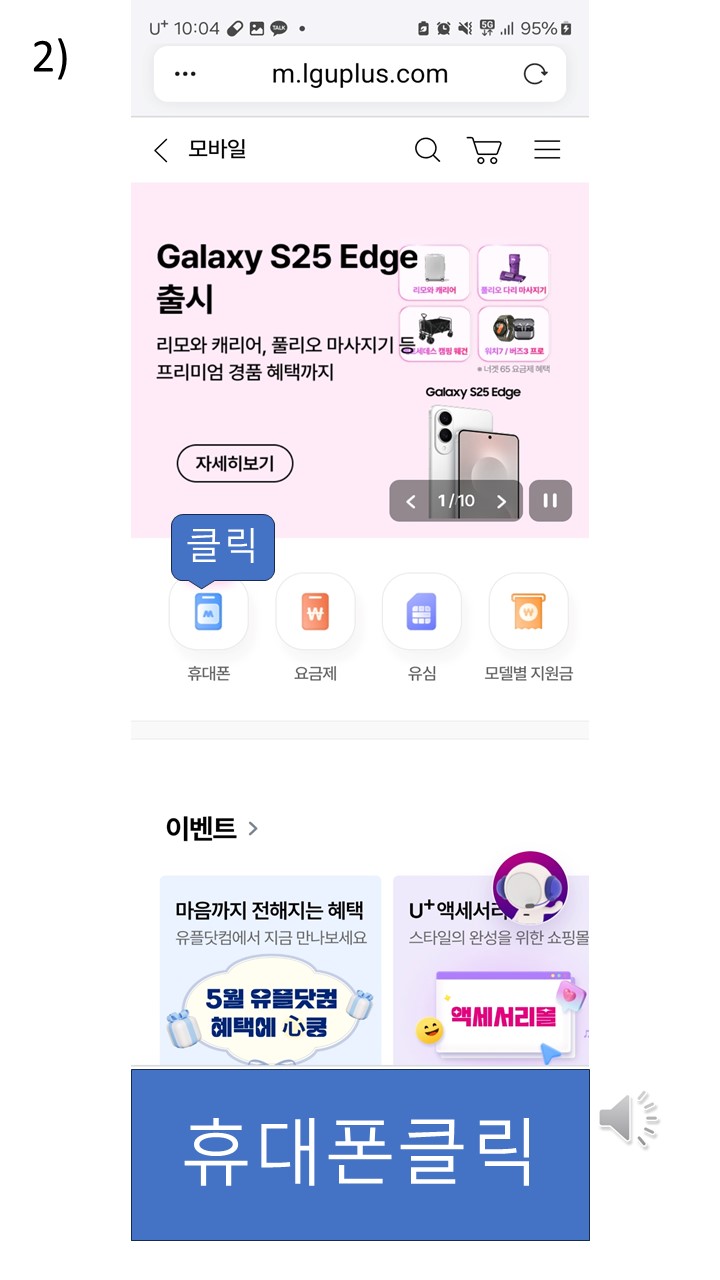Pause the banner auto-slide
Viewport: 720px width, 1280px height.
point(550,501)
